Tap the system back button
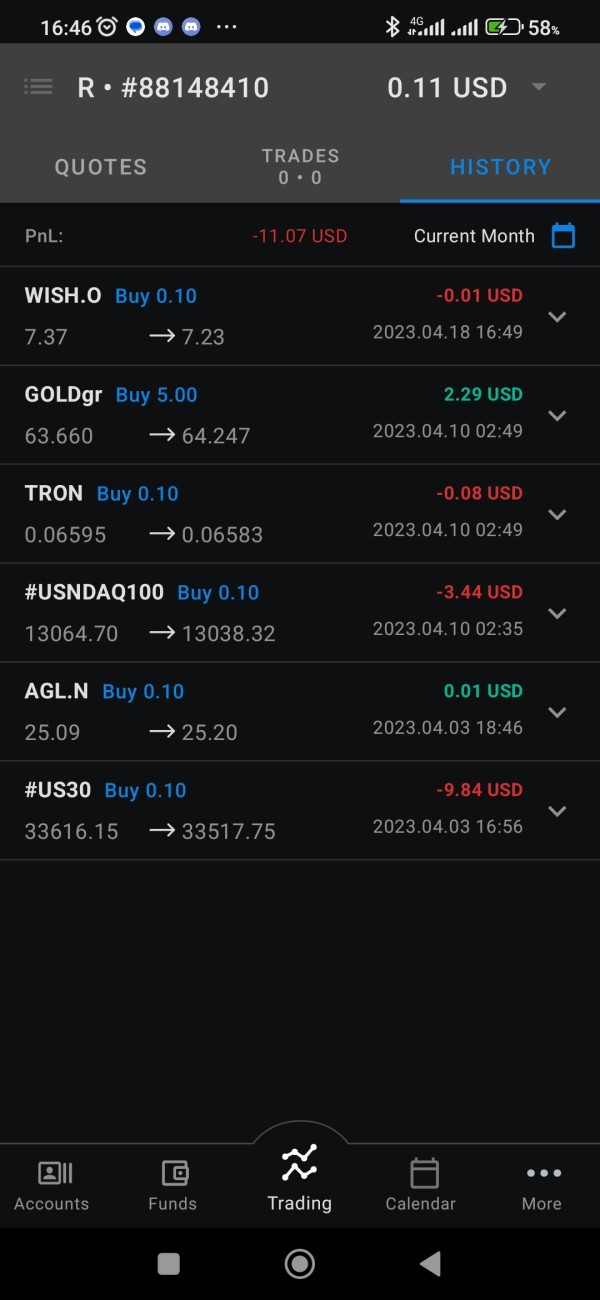The image size is (600, 1300). (x=430, y=1264)
